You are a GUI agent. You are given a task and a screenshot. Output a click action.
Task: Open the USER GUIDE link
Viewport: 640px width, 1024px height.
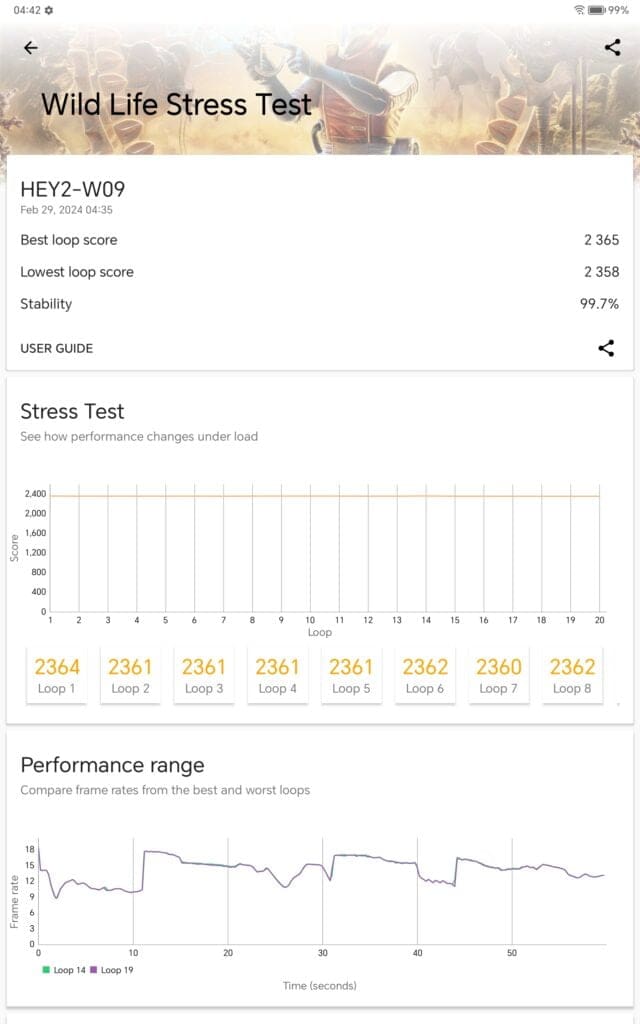tap(57, 348)
